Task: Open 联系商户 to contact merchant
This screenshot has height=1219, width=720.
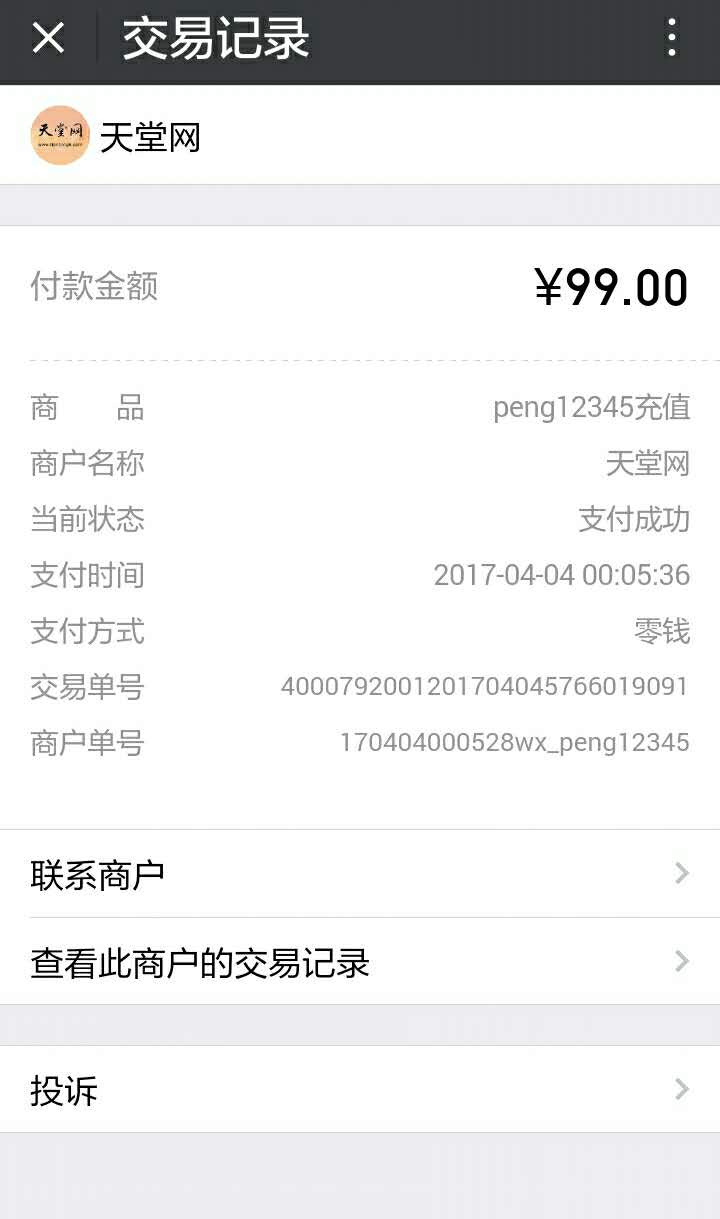Action: (x=360, y=874)
